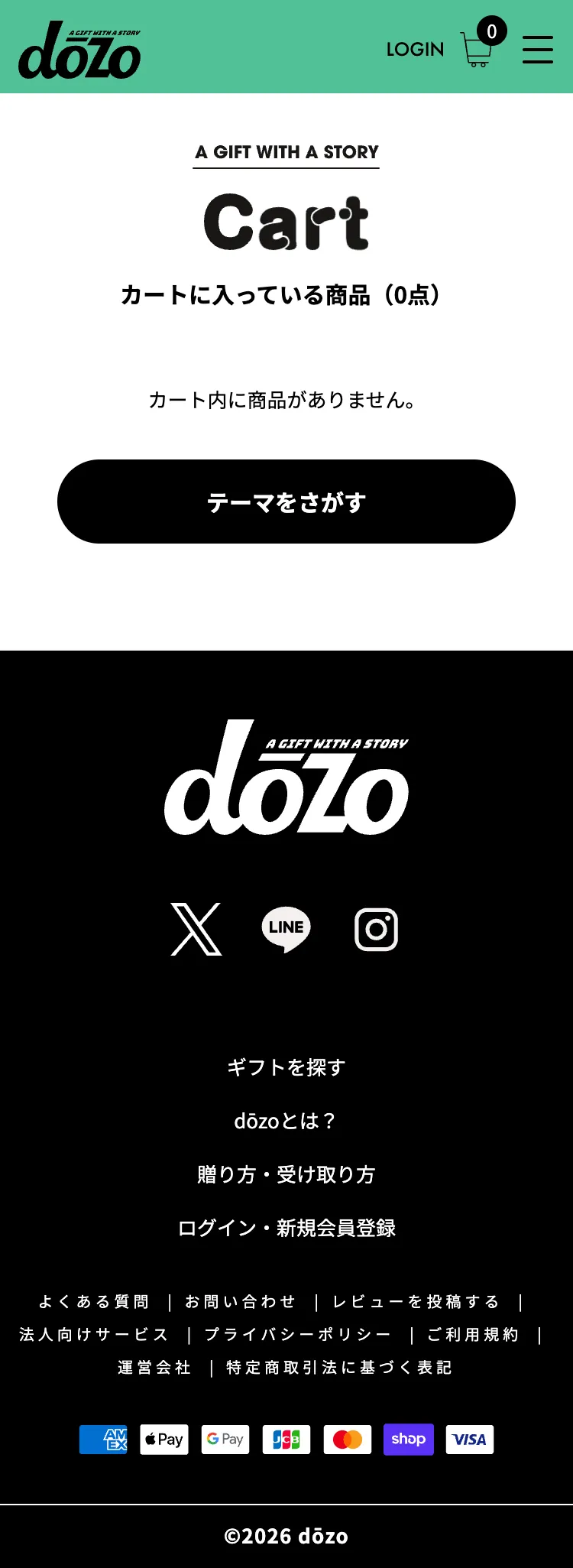View 運営会社 company info
This screenshot has height=1568, width=573.
click(154, 1368)
